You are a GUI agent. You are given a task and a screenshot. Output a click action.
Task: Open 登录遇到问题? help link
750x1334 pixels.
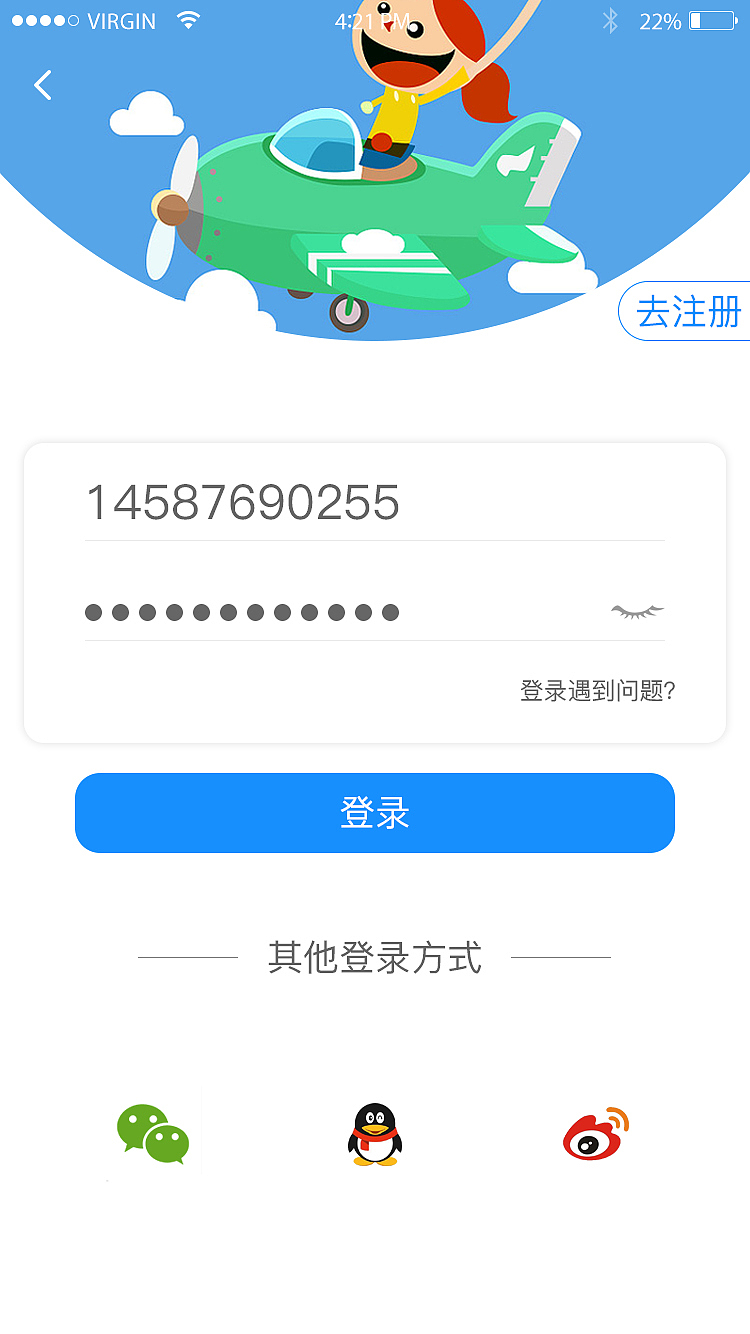pyautogui.click(x=598, y=690)
